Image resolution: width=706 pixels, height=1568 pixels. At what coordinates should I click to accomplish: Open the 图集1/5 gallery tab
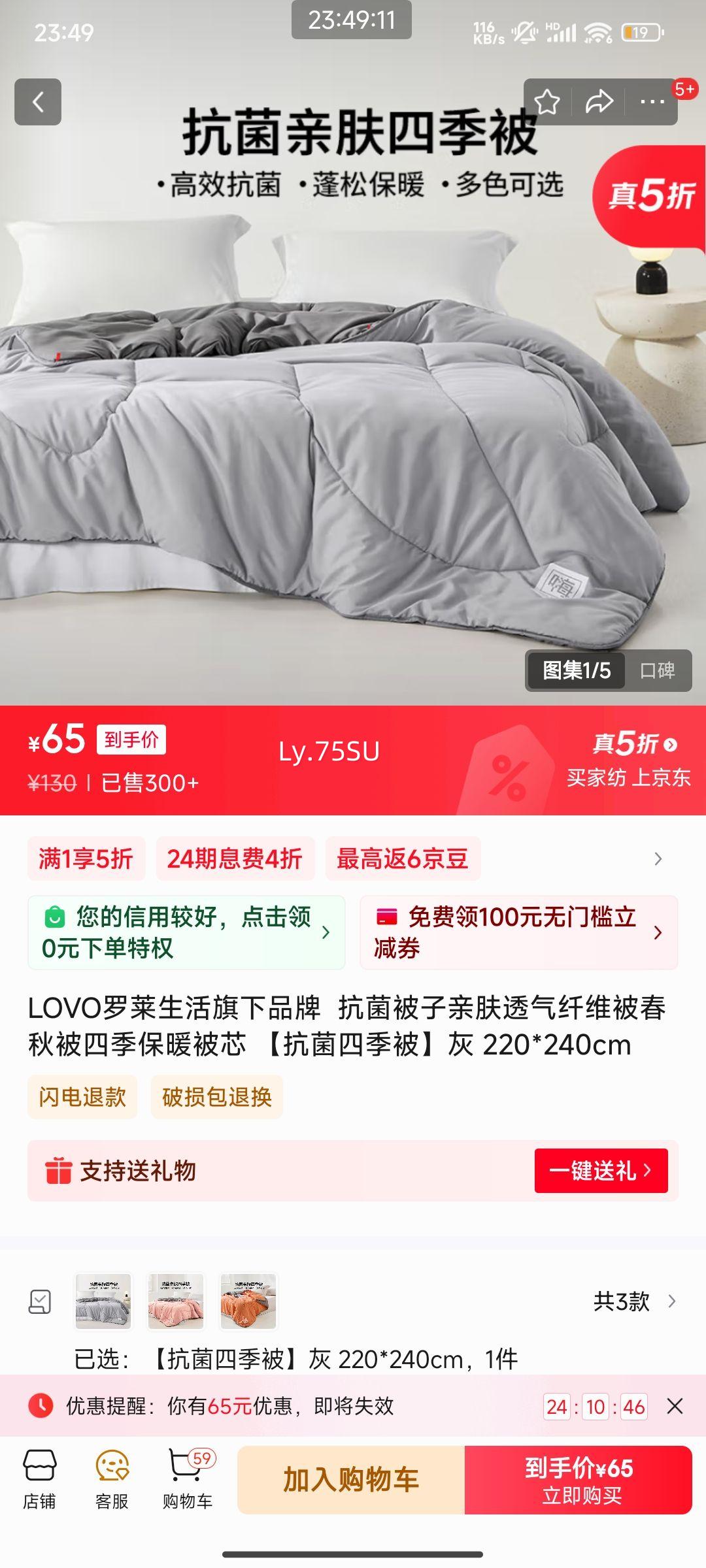(x=574, y=672)
